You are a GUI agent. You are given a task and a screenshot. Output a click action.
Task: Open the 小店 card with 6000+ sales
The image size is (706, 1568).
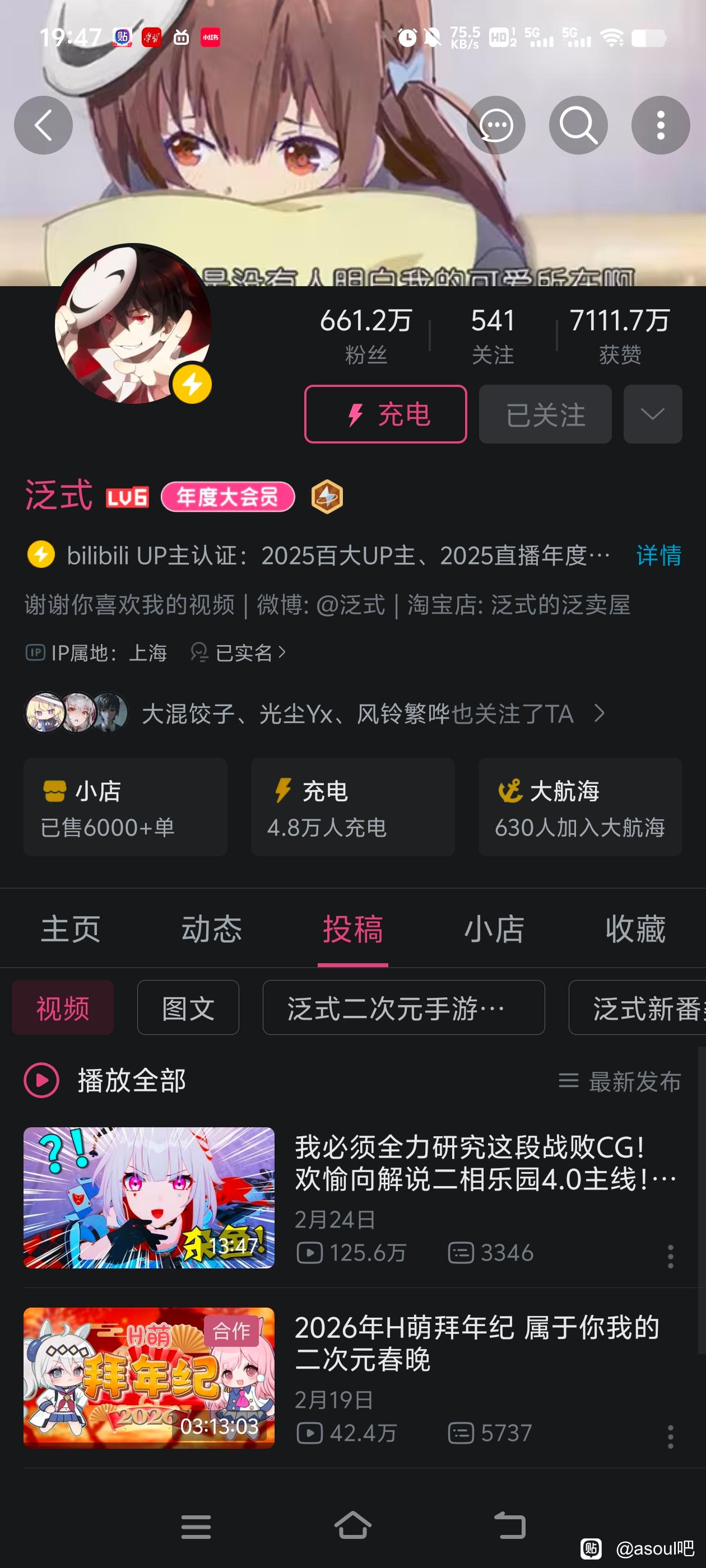[x=126, y=807]
